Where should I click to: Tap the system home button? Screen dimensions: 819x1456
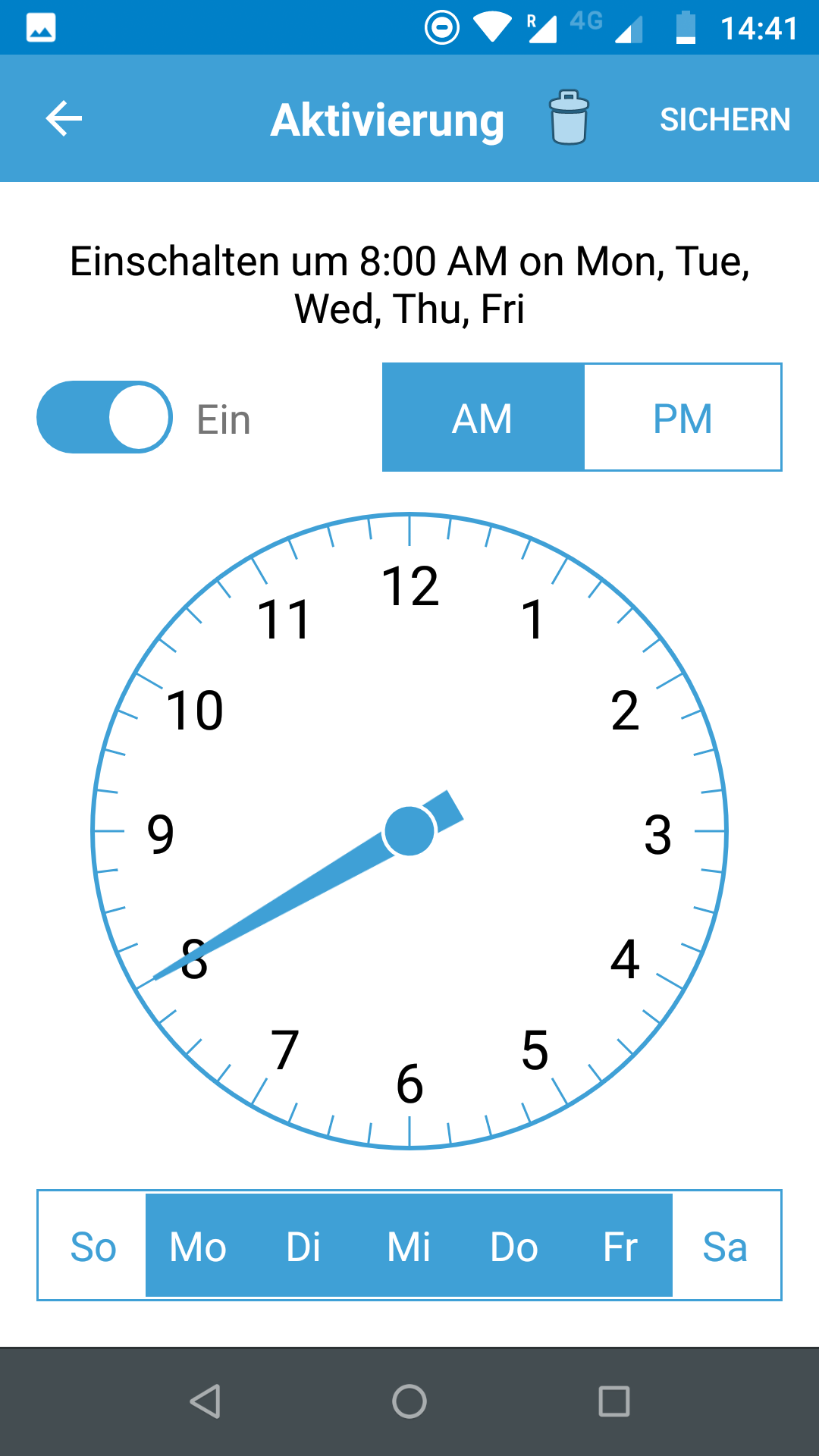coord(409,1401)
